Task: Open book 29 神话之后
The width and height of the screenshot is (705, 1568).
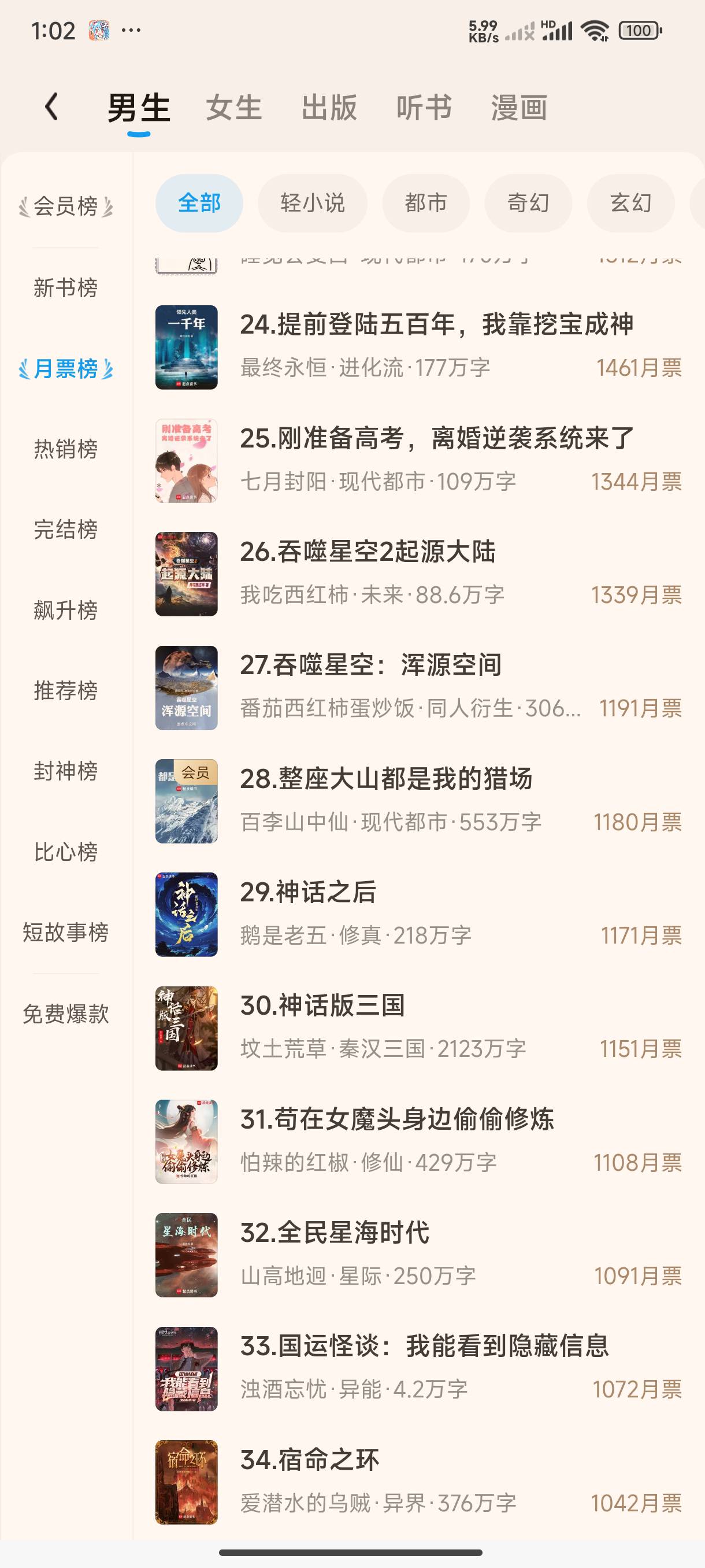Action: point(308,892)
